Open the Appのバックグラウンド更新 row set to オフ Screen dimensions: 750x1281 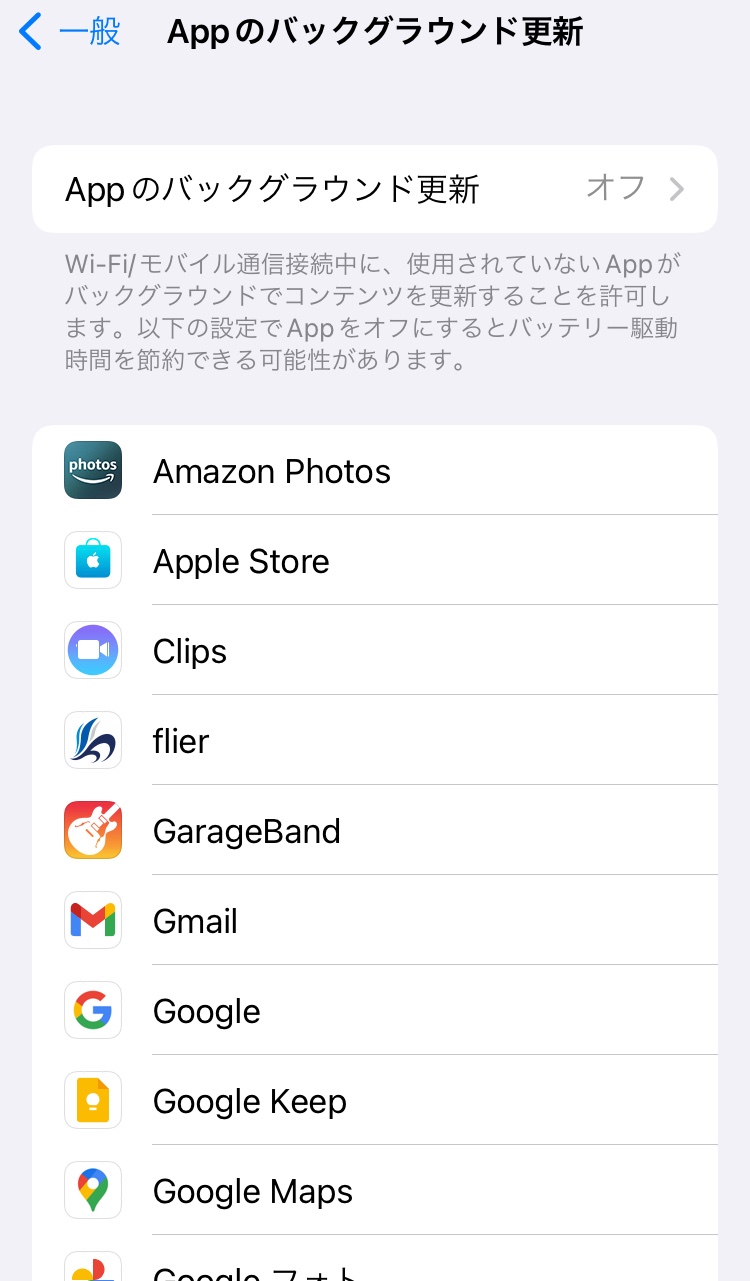tap(374, 189)
